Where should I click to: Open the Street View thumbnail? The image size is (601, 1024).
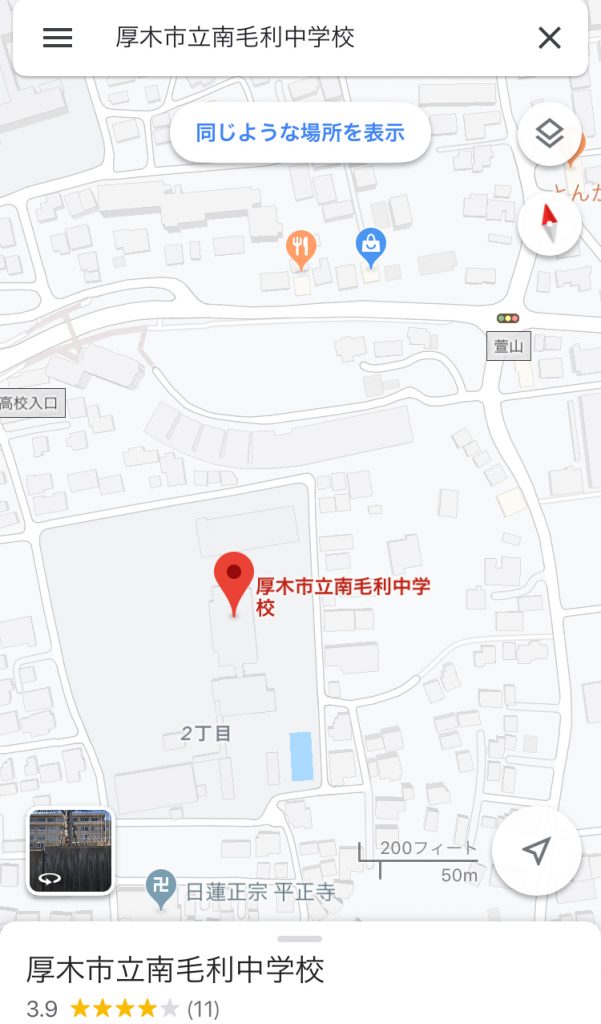click(70, 851)
